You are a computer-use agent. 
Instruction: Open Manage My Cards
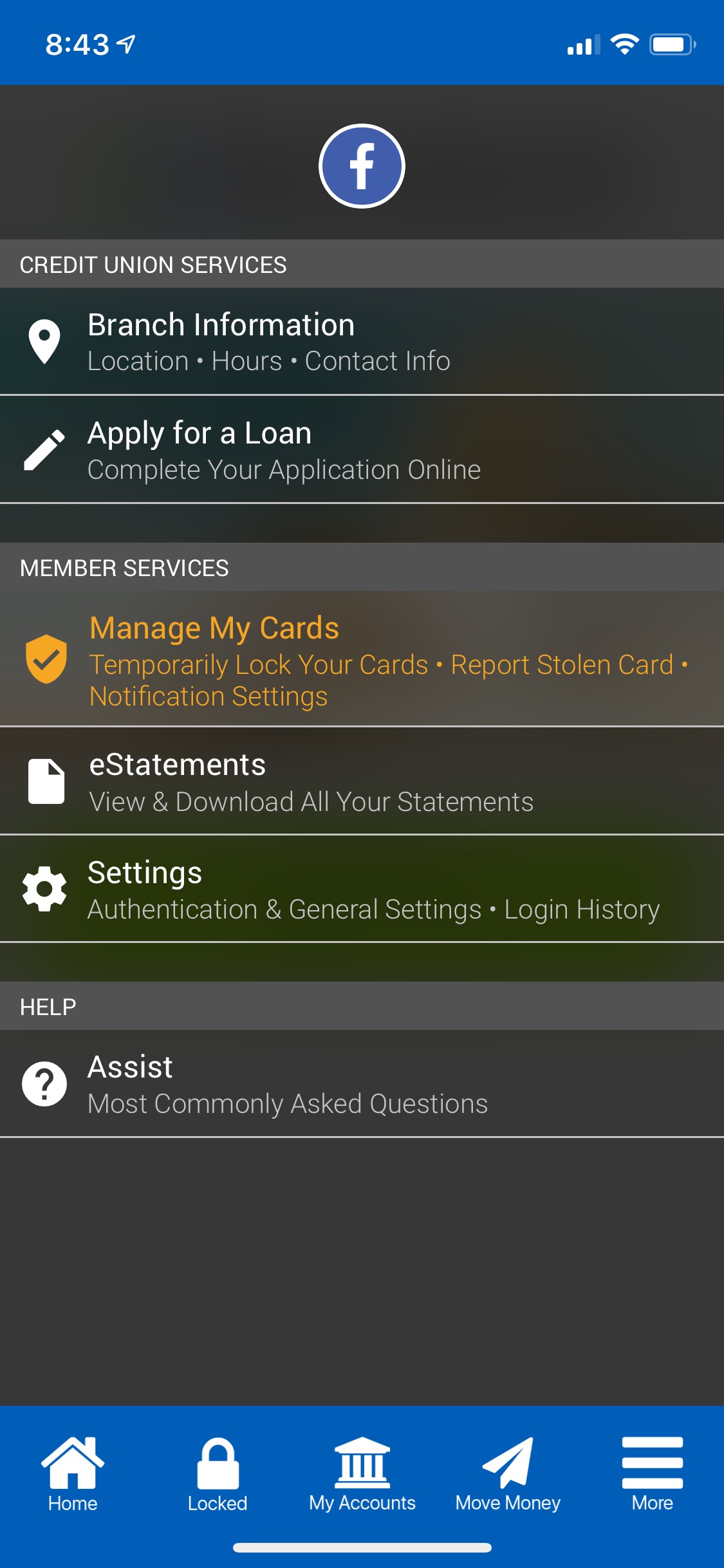click(x=362, y=659)
